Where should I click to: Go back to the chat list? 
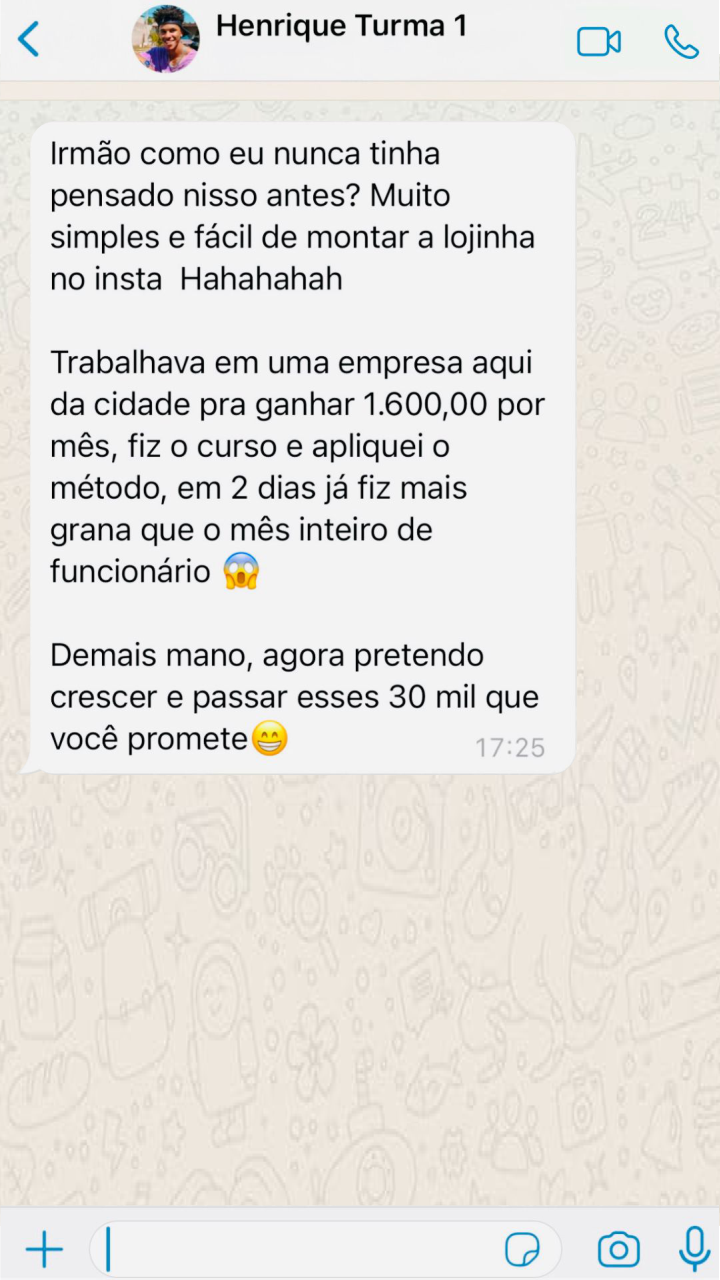tap(29, 39)
